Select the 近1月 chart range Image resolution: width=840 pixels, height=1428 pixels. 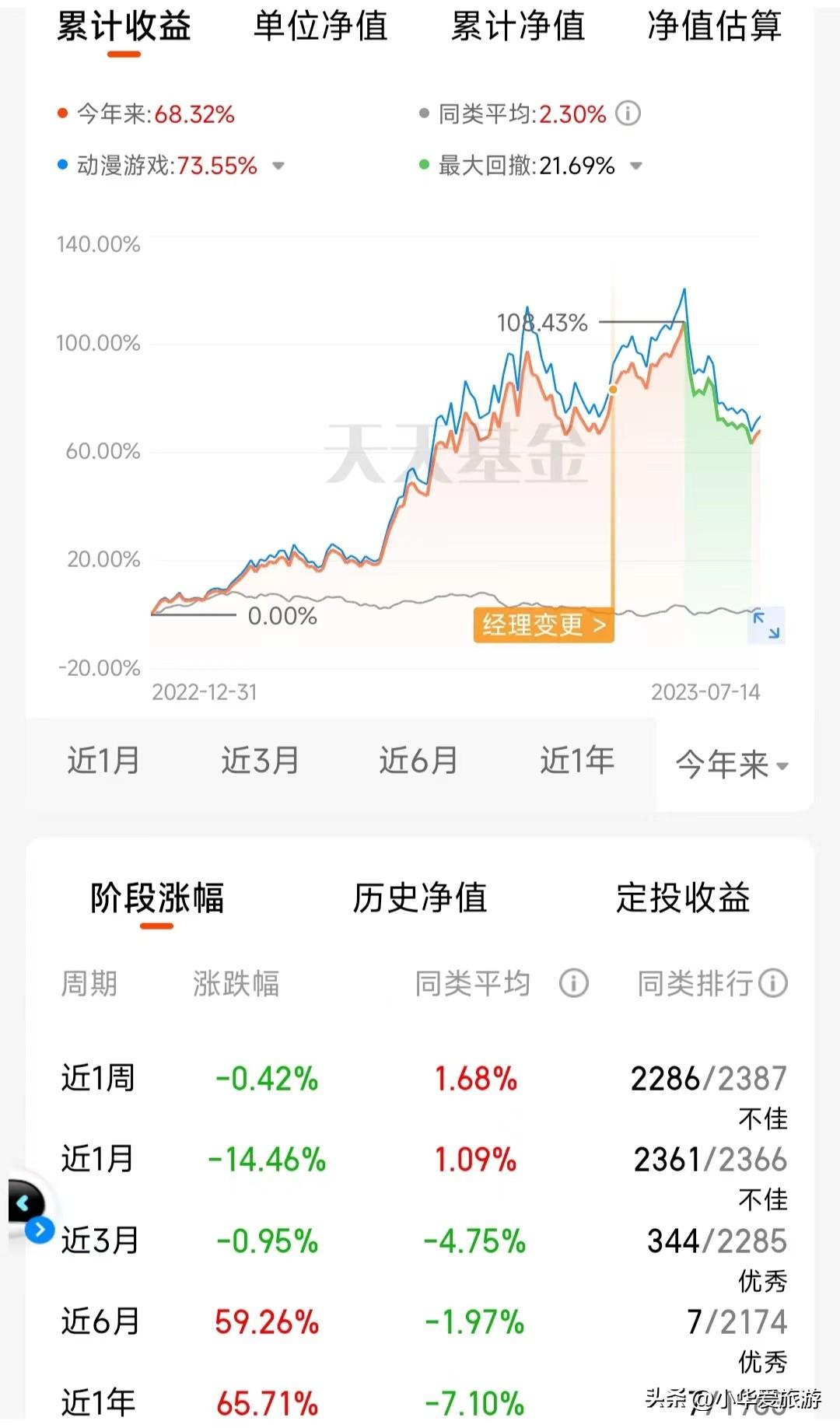(x=103, y=761)
